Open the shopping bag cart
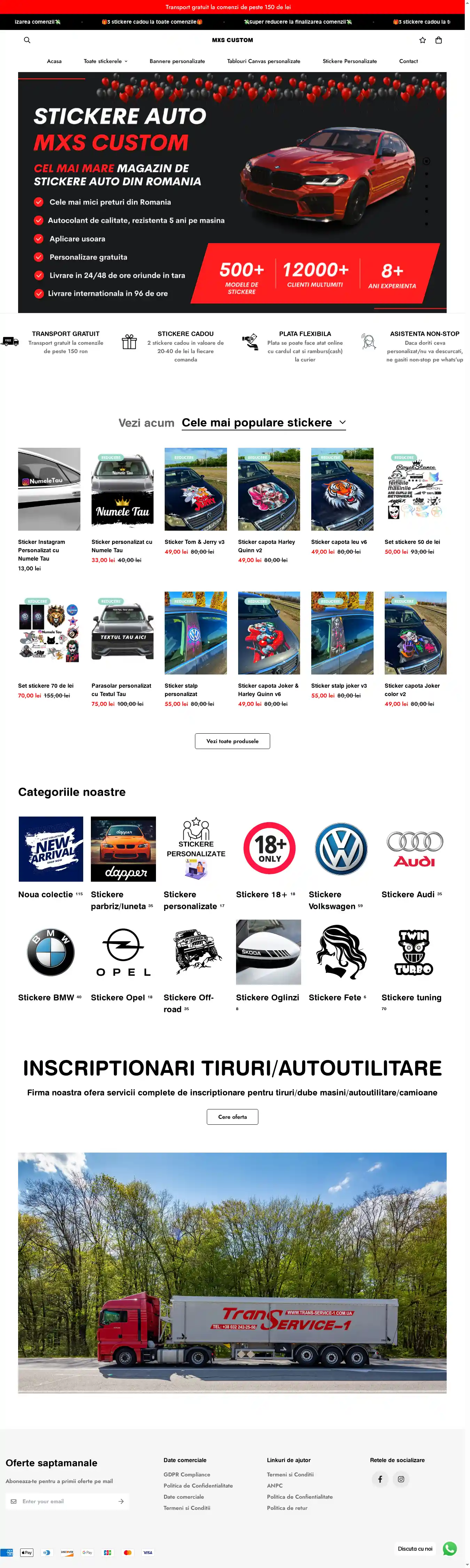 click(x=438, y=40)
